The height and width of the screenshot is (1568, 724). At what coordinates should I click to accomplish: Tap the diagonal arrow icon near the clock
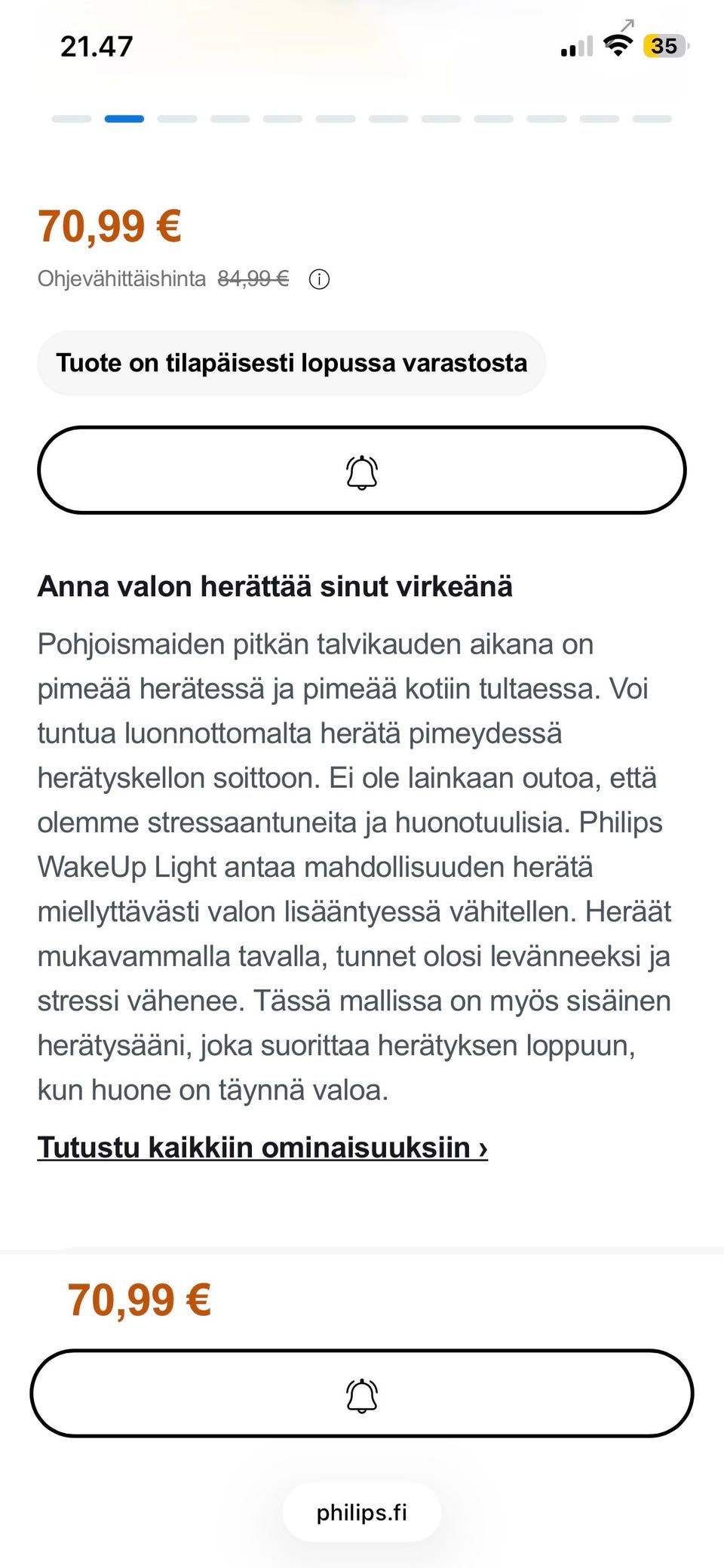click(630, 23)
